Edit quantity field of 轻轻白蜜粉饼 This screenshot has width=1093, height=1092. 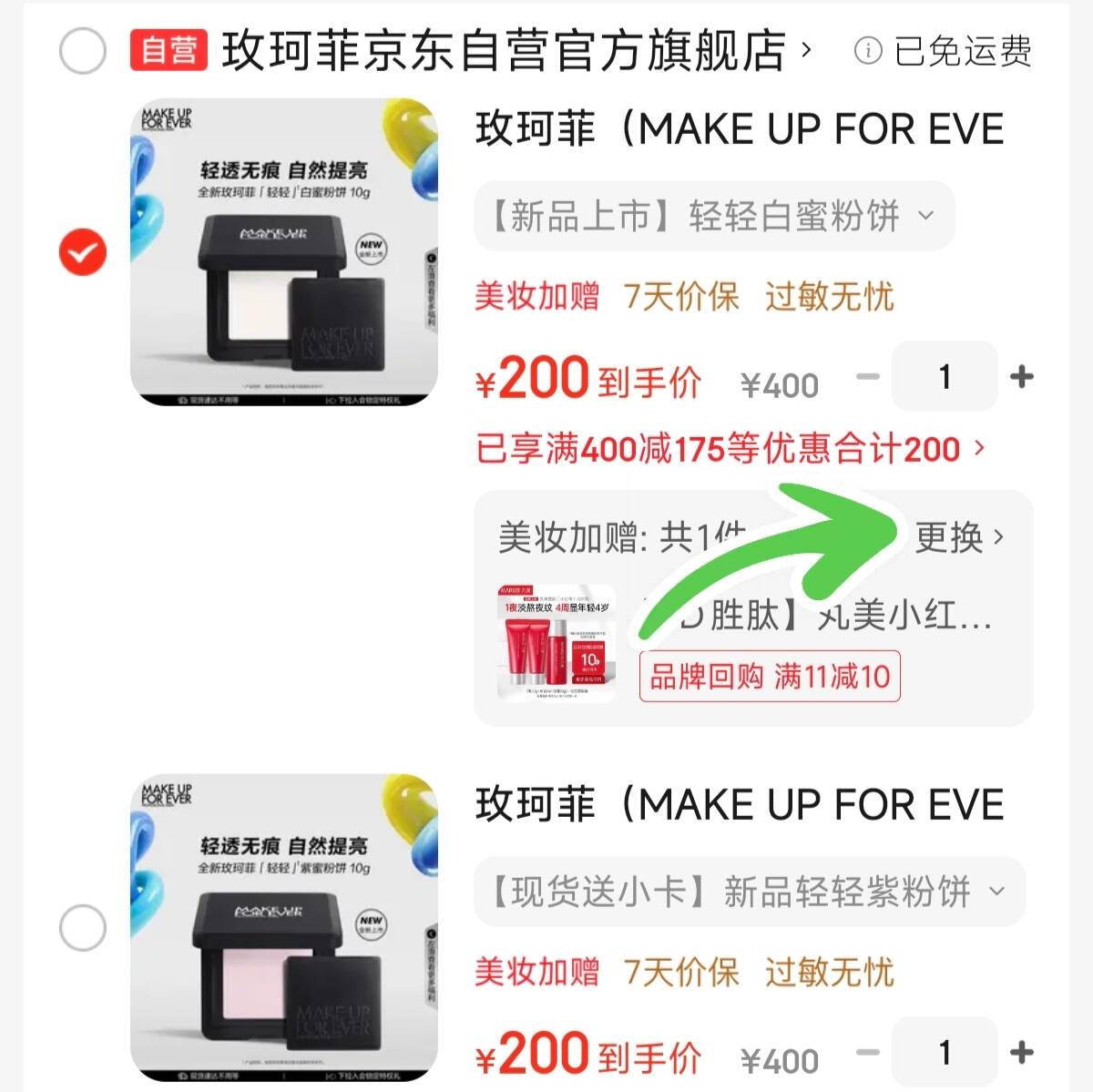pyautogui.click(x=945, y=376)
